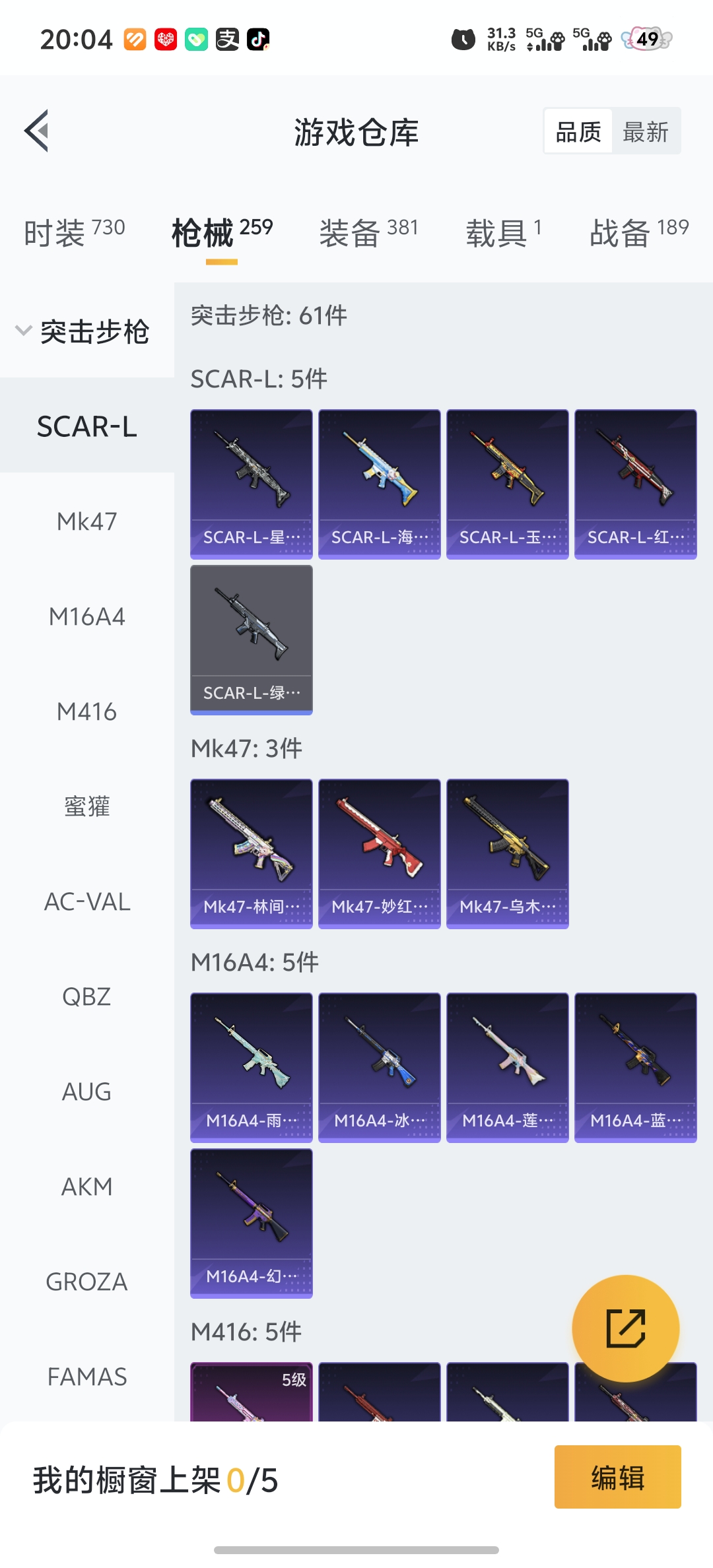Screen dimensions: 713x1568
Task: Switch to the 装备 tab
Action: tap(368, 232)
